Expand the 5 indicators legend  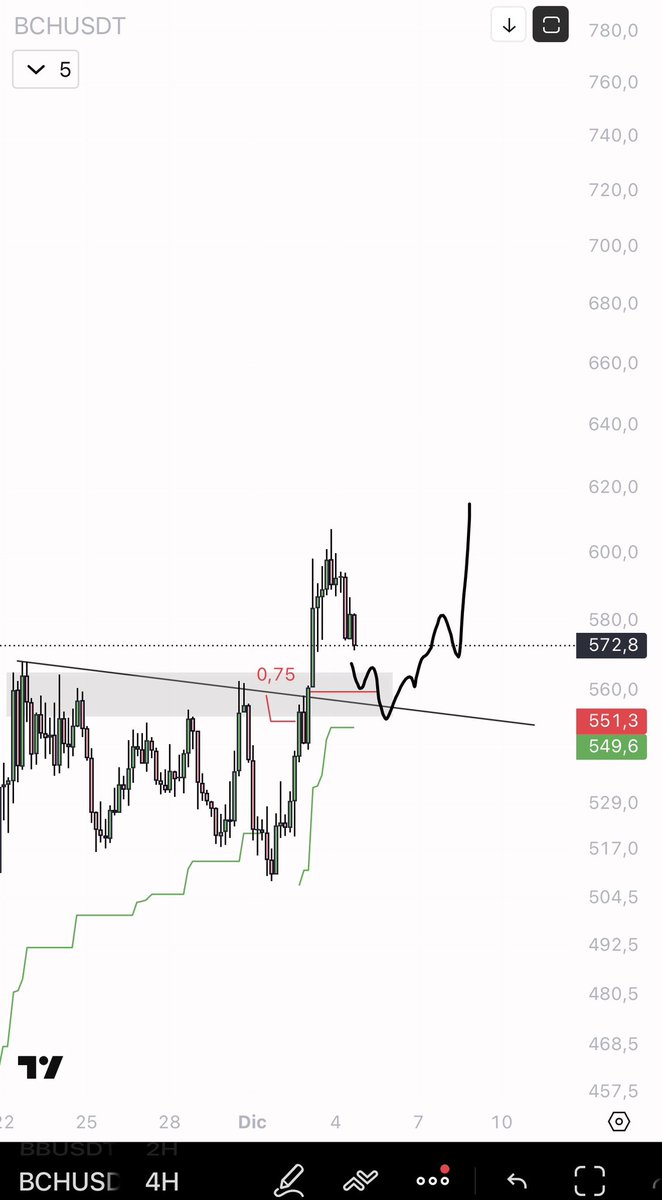tap(45, 70)
